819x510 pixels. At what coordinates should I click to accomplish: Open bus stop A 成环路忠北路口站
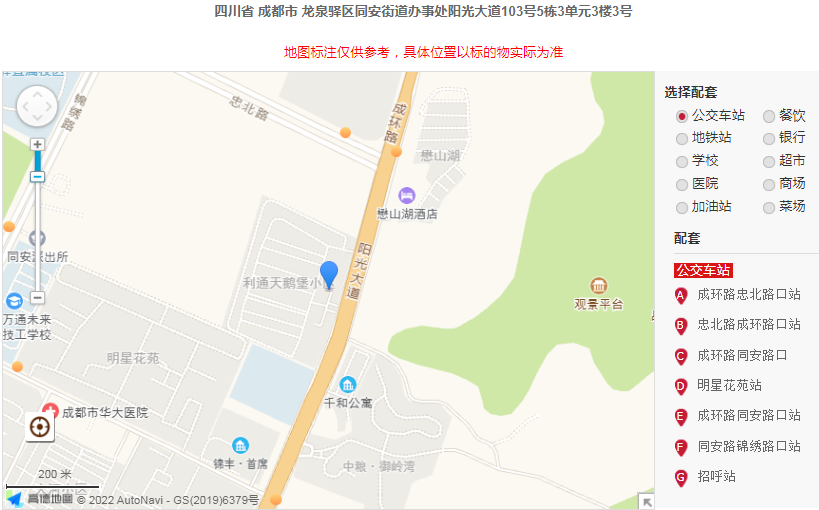[x=748, y=295]
